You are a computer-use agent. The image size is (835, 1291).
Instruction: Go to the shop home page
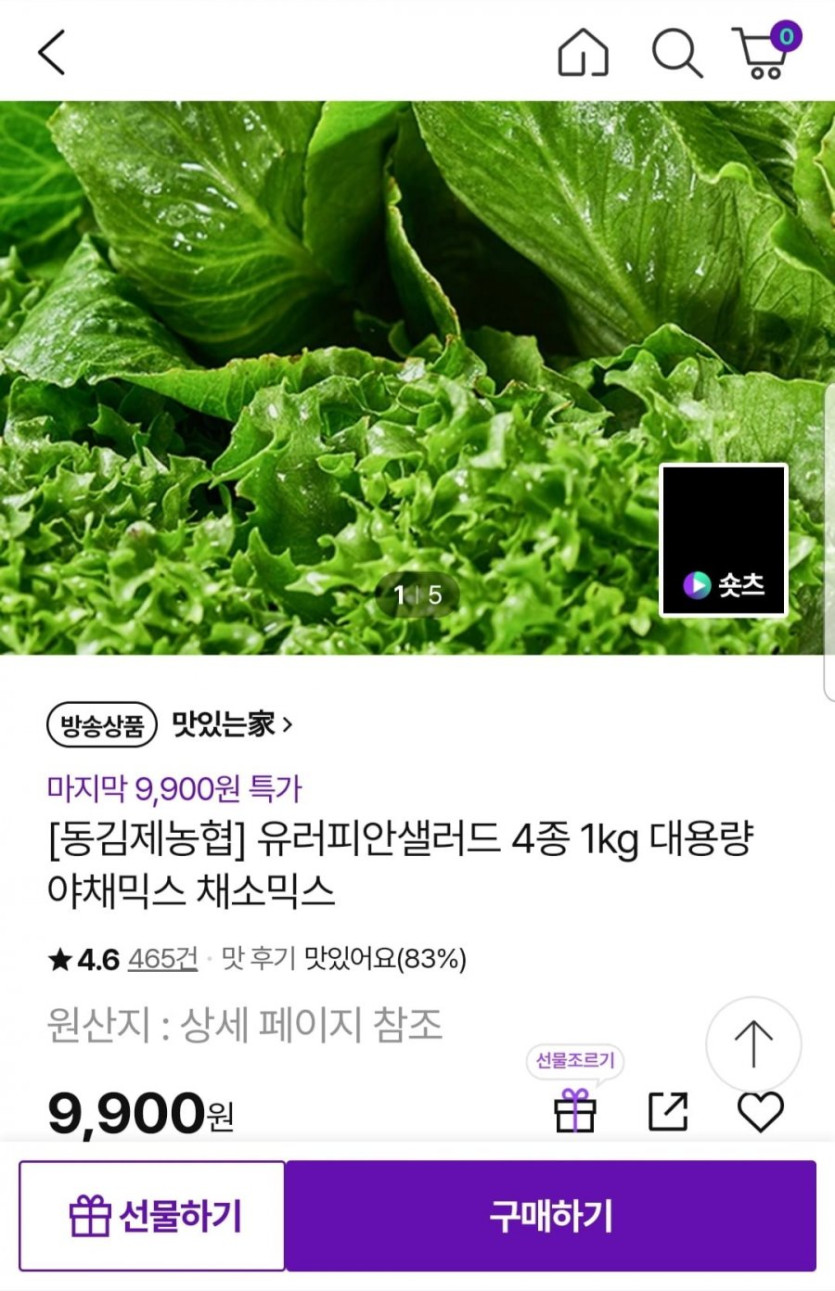(x=583, y=52)
